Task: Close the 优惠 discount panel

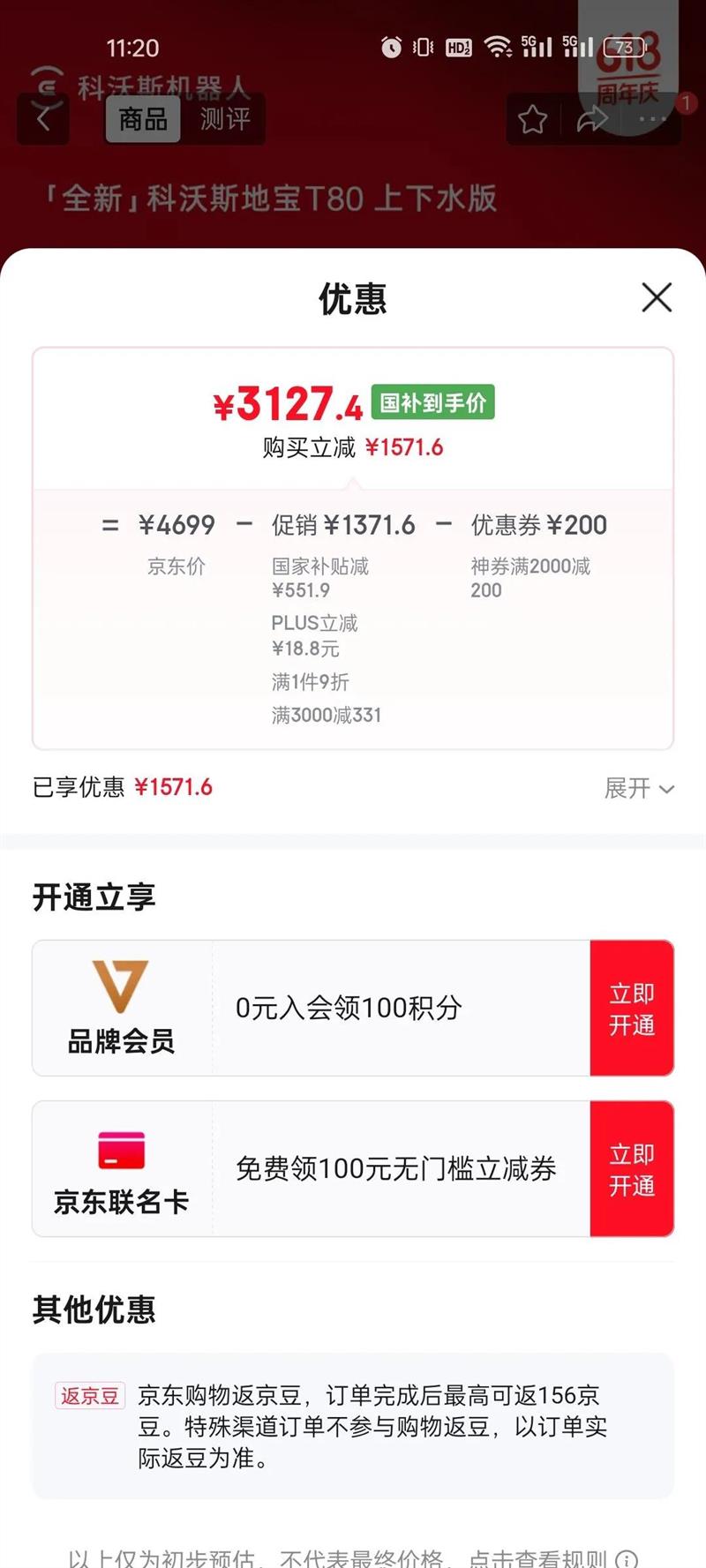Action: (657, 298)
